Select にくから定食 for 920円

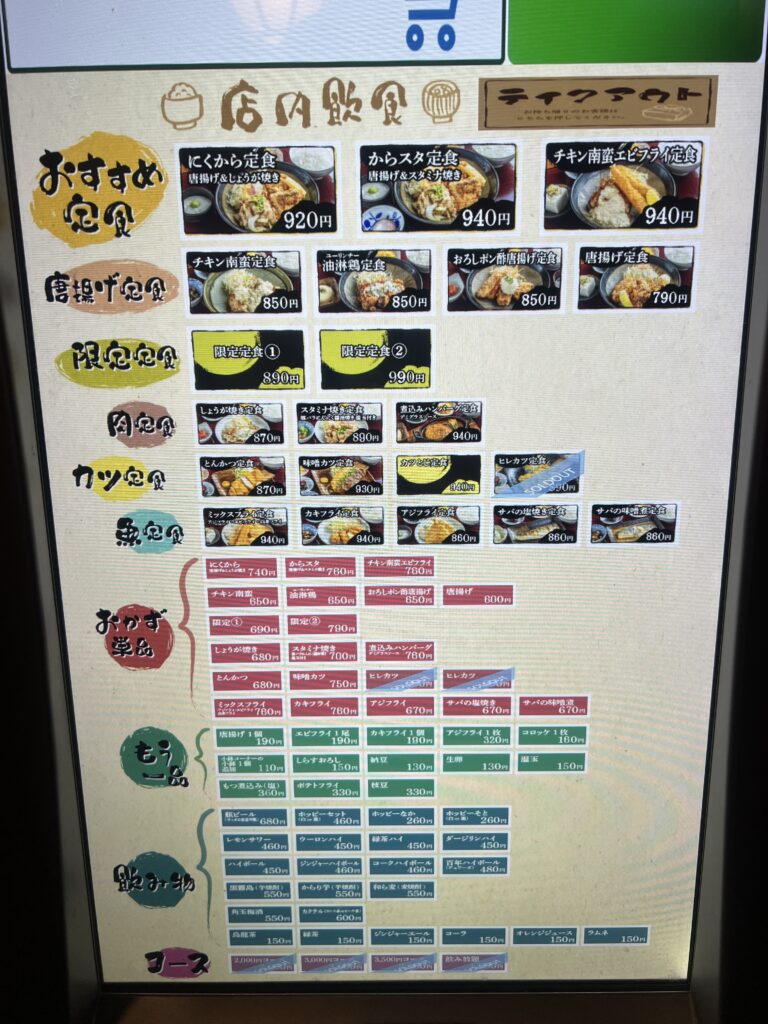[258, 189]
